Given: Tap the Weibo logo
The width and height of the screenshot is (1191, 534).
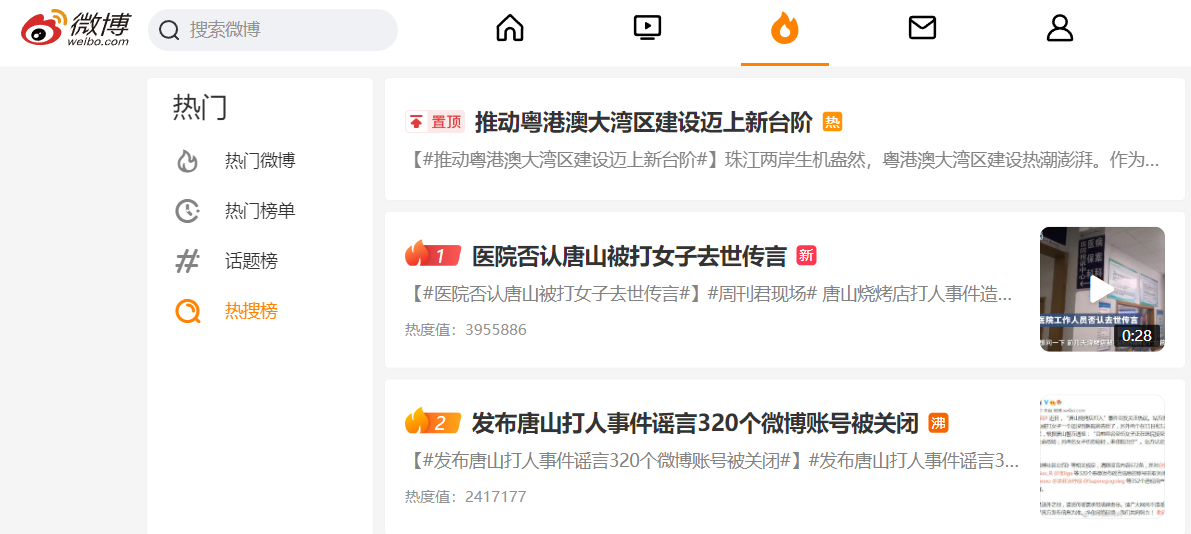Looking at the screenshot, I should coord(78,28).
